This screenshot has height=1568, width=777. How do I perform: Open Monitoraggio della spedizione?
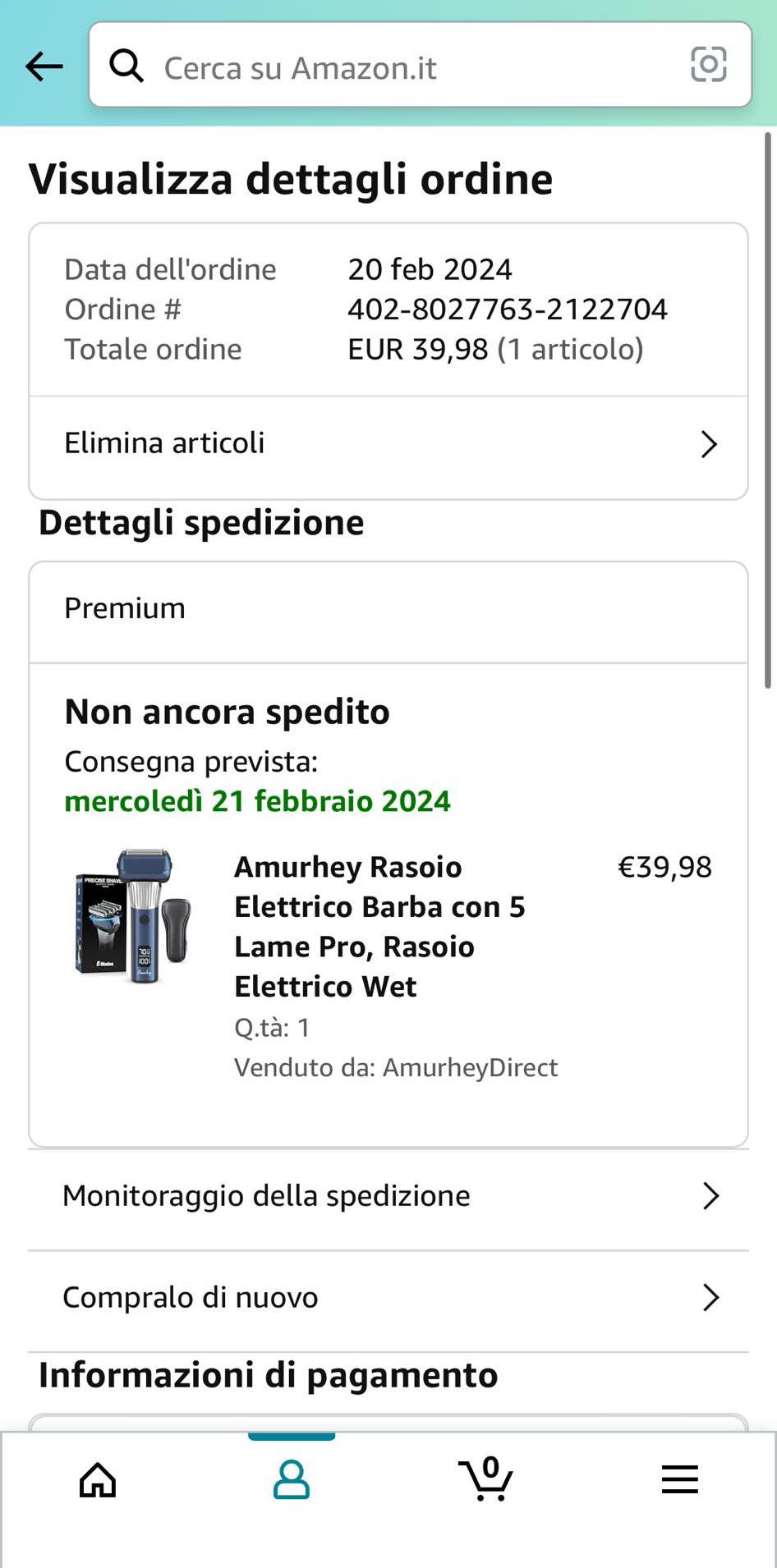click(388, 1196)
